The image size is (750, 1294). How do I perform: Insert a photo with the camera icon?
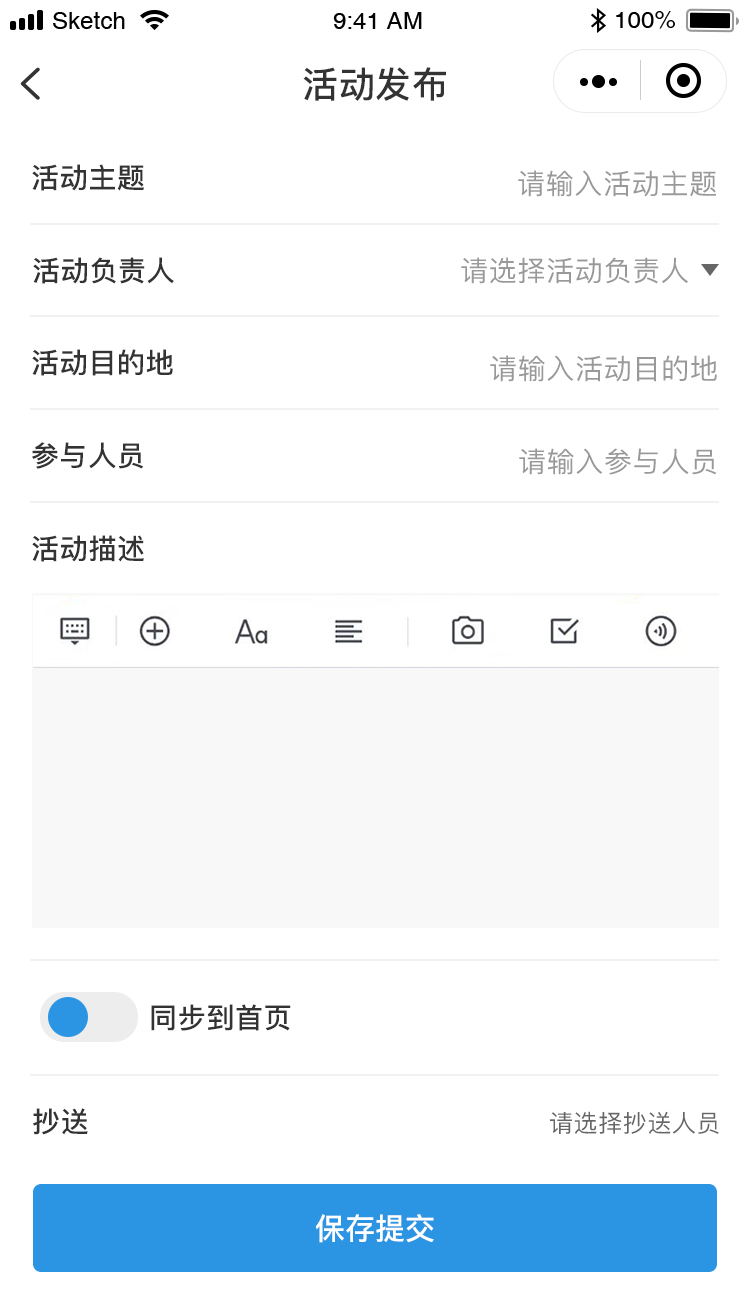click(x=468, y=631)
